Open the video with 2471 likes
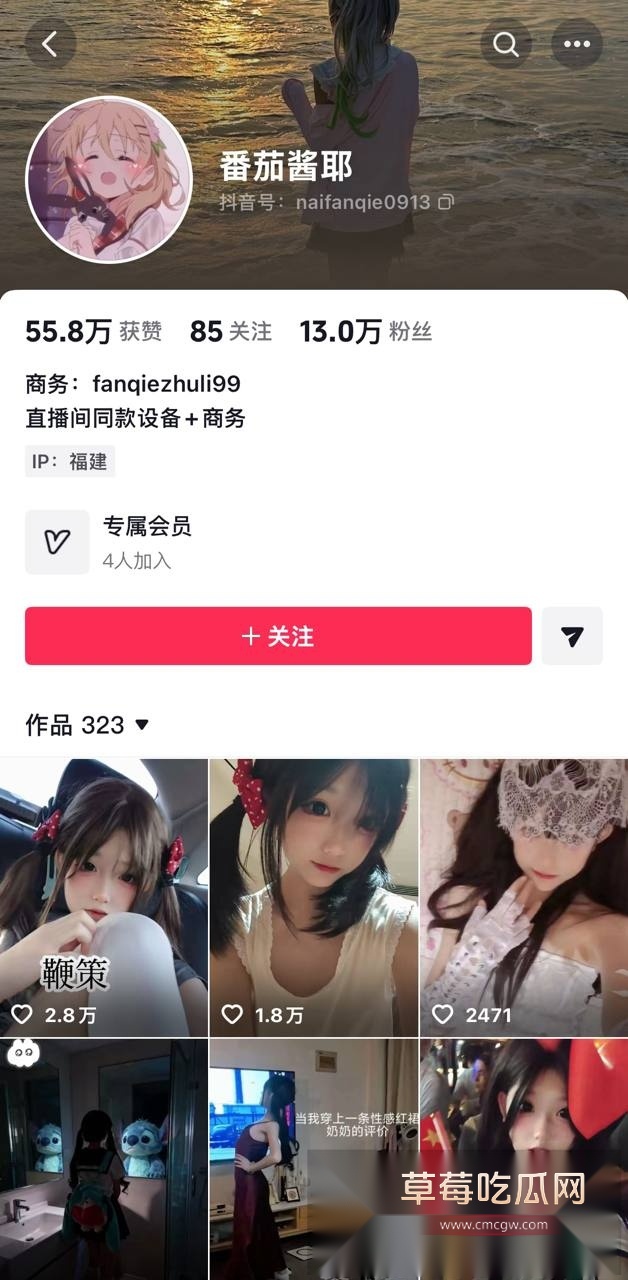Viewport: 628px width, 1280px height. [x=524, y=897]
